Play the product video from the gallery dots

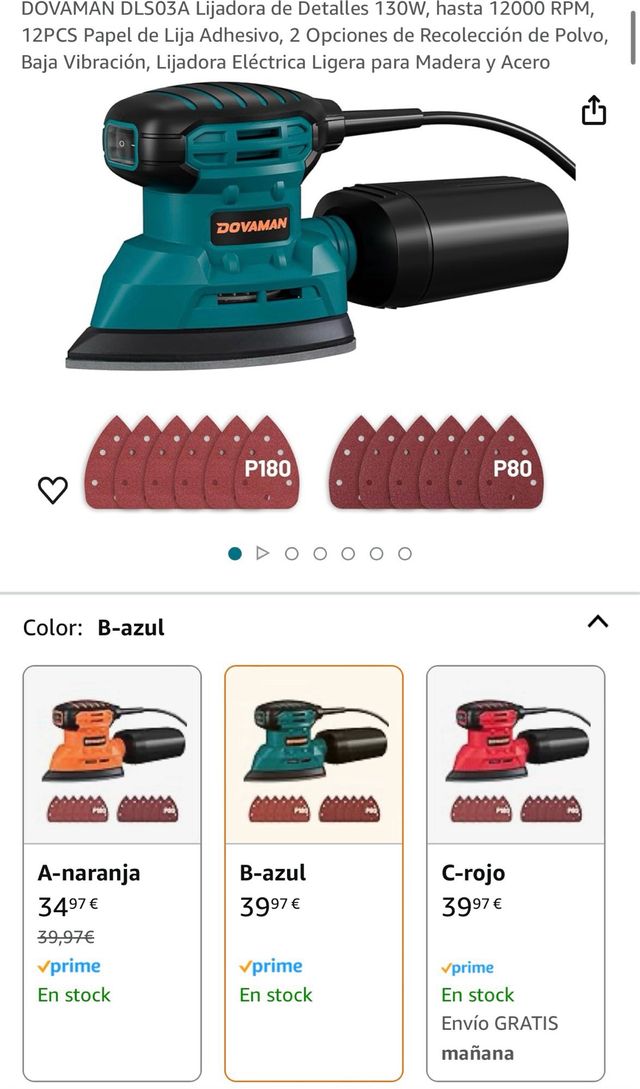click(x=263, y=553)
